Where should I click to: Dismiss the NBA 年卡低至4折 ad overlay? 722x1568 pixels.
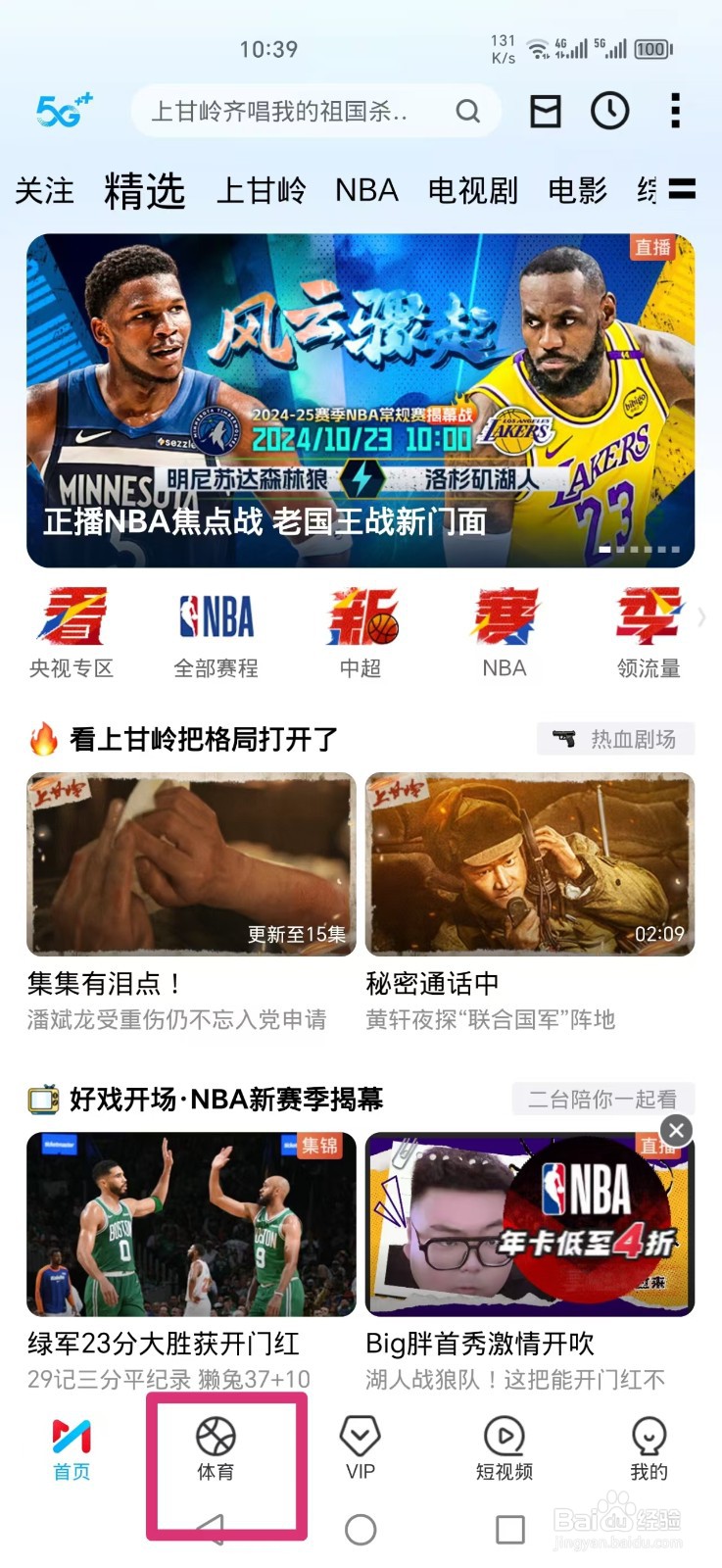click(x=677, y=1130)
